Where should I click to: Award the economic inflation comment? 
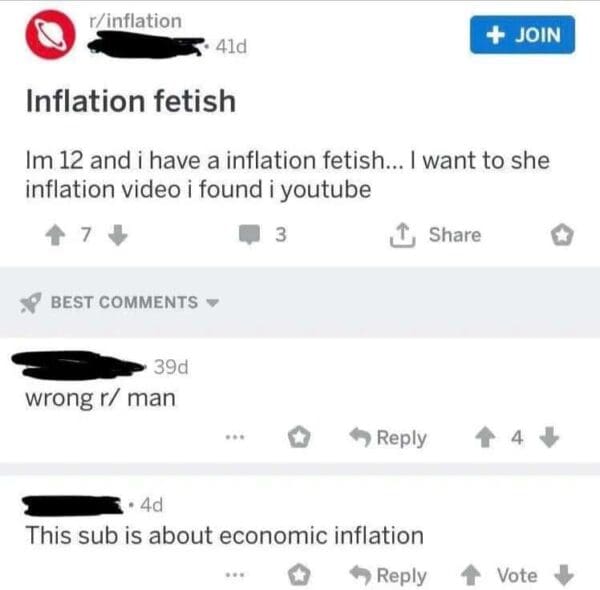(x=299, y=576)
